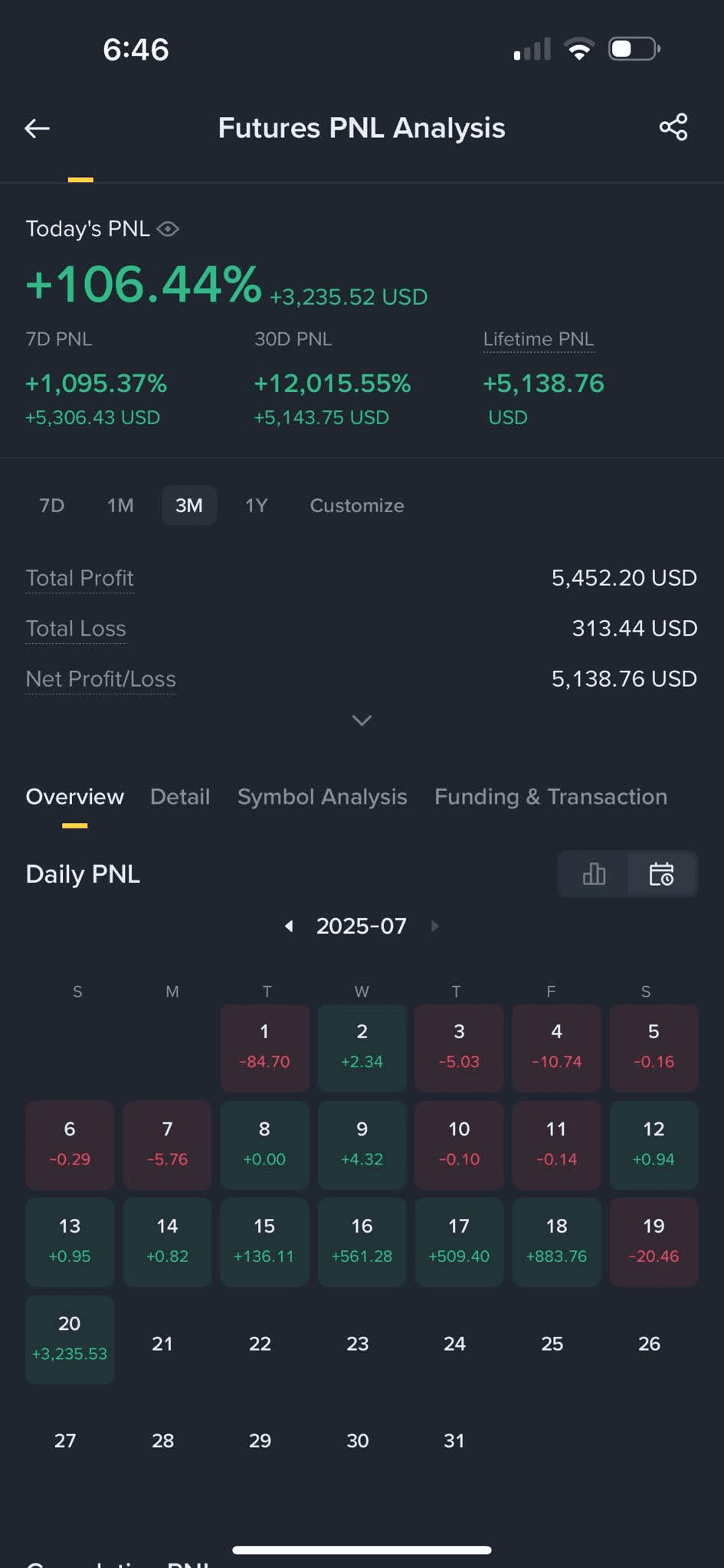This screenshot has height=1568, width=724.
Task: Show the Total Loss definition
Action: coord(76,629)
